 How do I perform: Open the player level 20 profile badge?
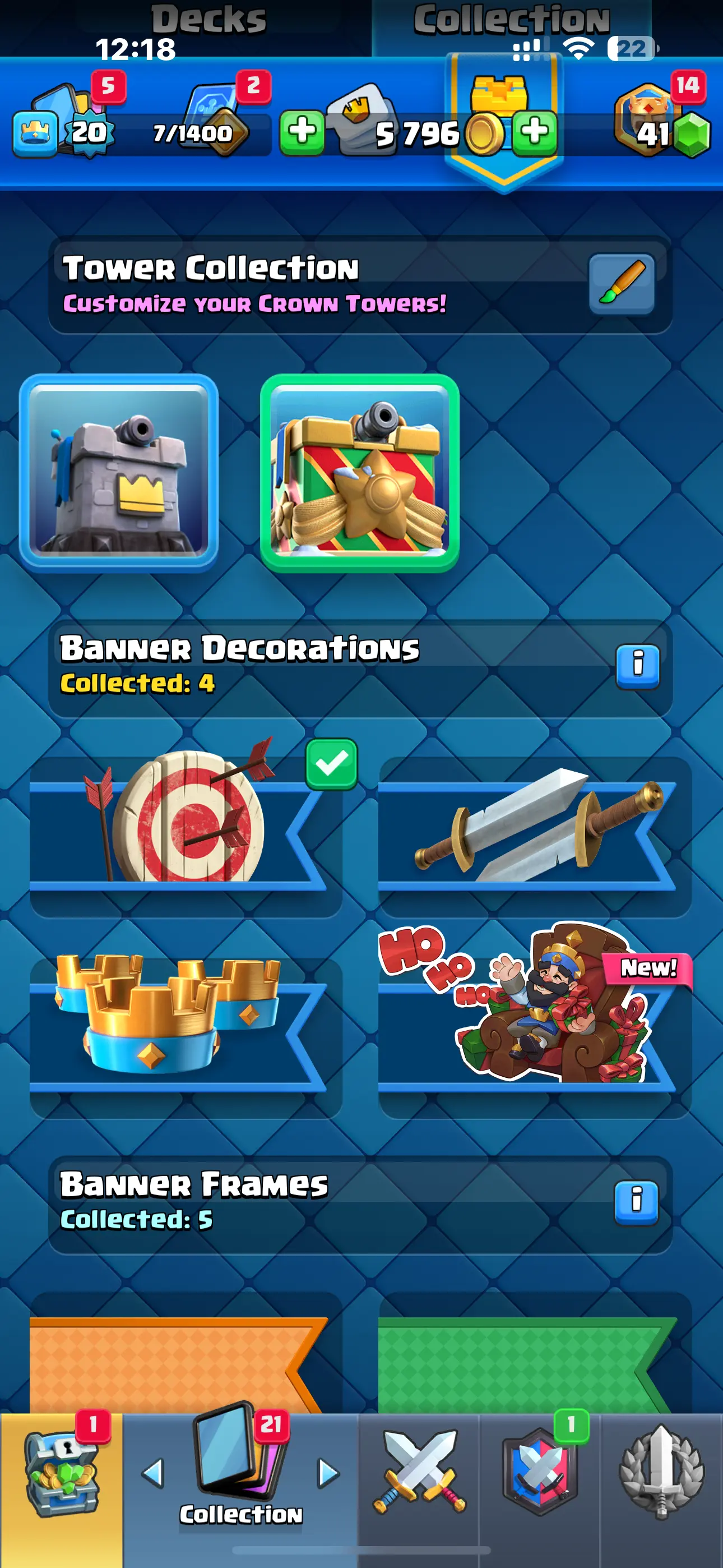88,131
